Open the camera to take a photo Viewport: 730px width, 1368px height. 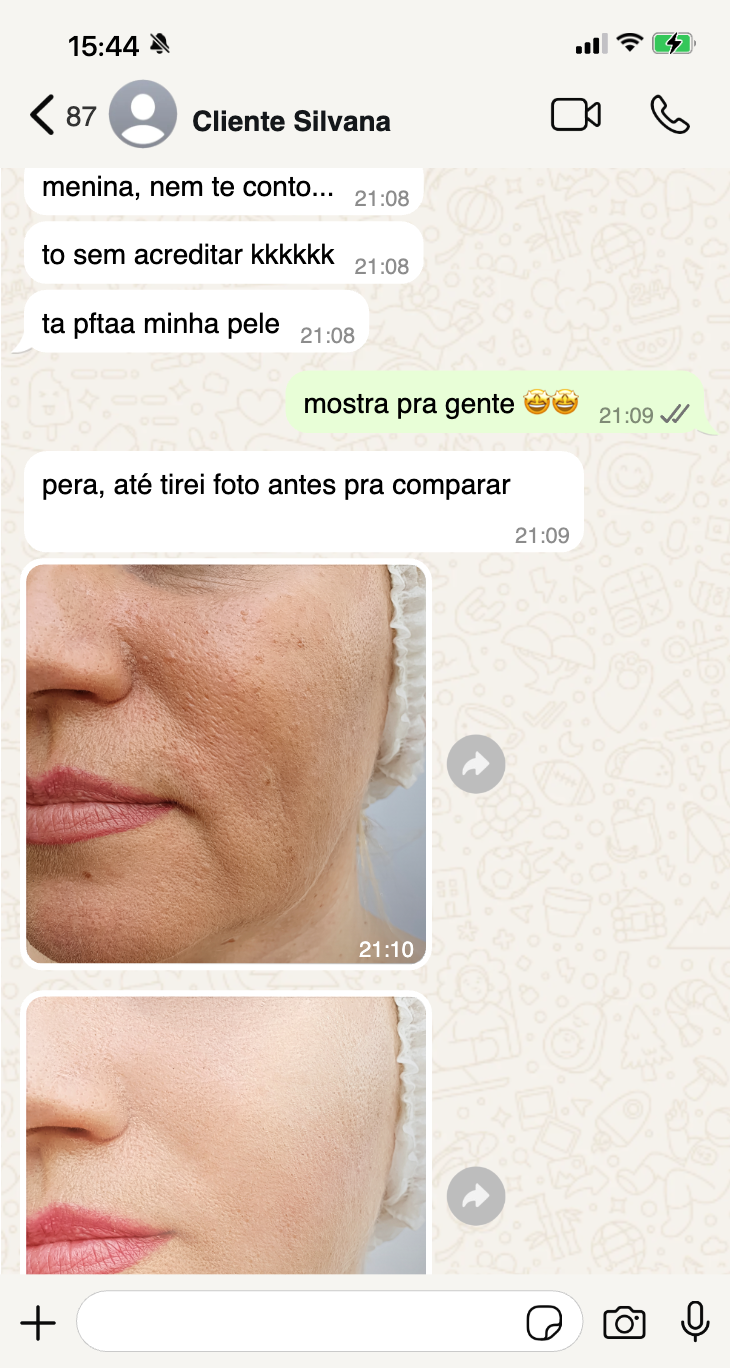pyautogui.click(x=625, y=1323)
